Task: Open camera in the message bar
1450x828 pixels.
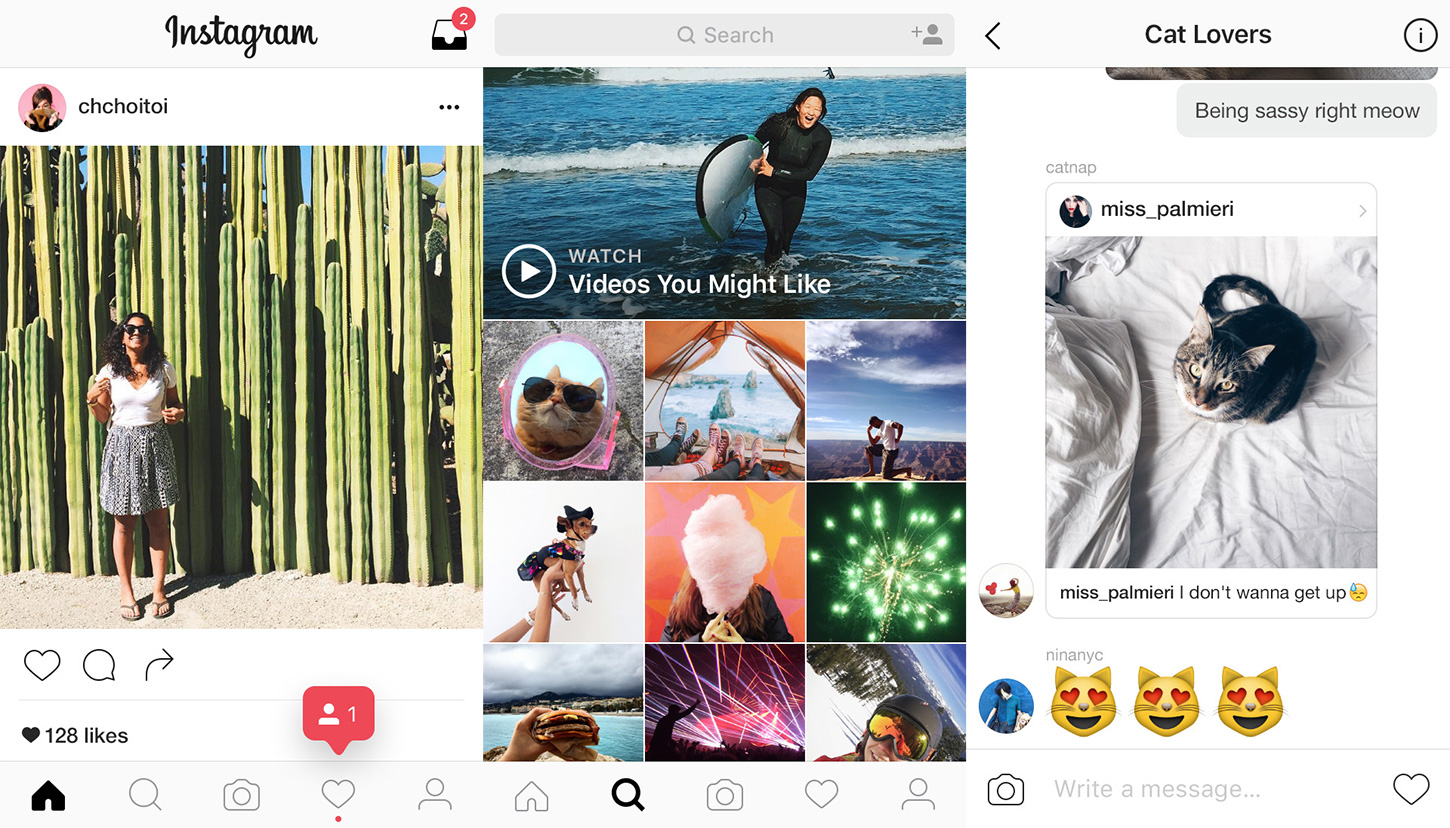Action: pyautogui.click(x=1005, y=789)
